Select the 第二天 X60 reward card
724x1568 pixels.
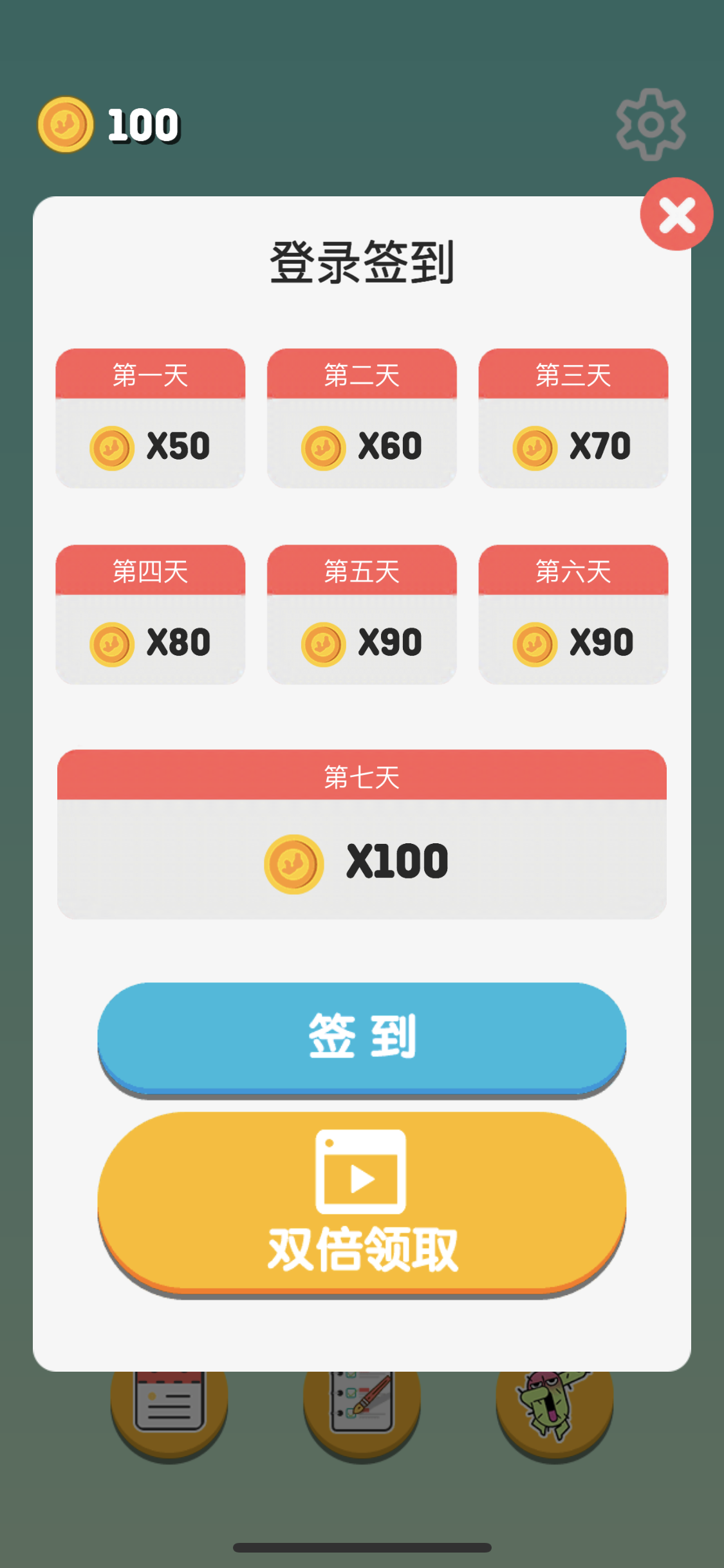(362, 418)
